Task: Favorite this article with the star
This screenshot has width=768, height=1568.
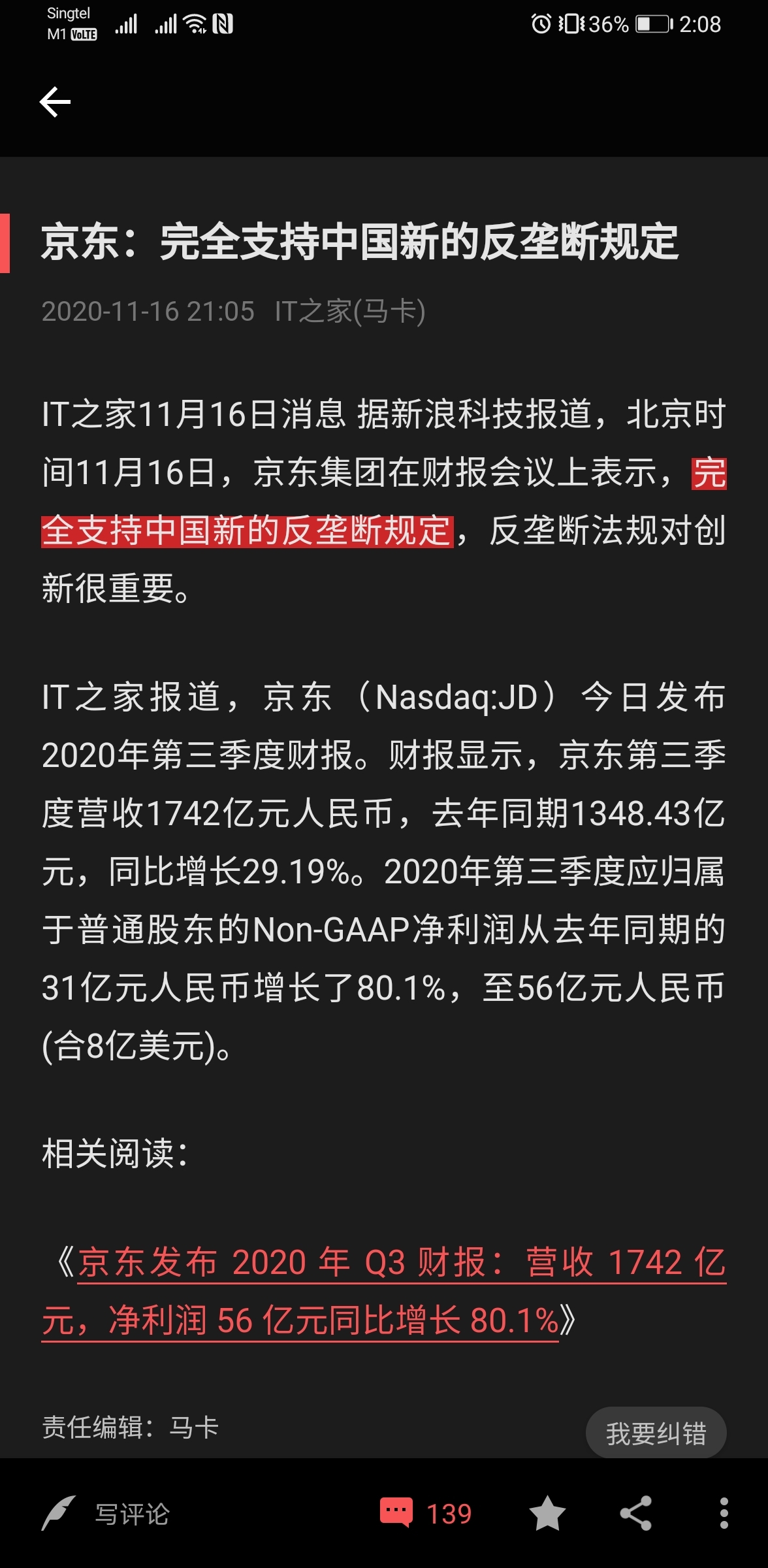Action: pos(547,1513)
